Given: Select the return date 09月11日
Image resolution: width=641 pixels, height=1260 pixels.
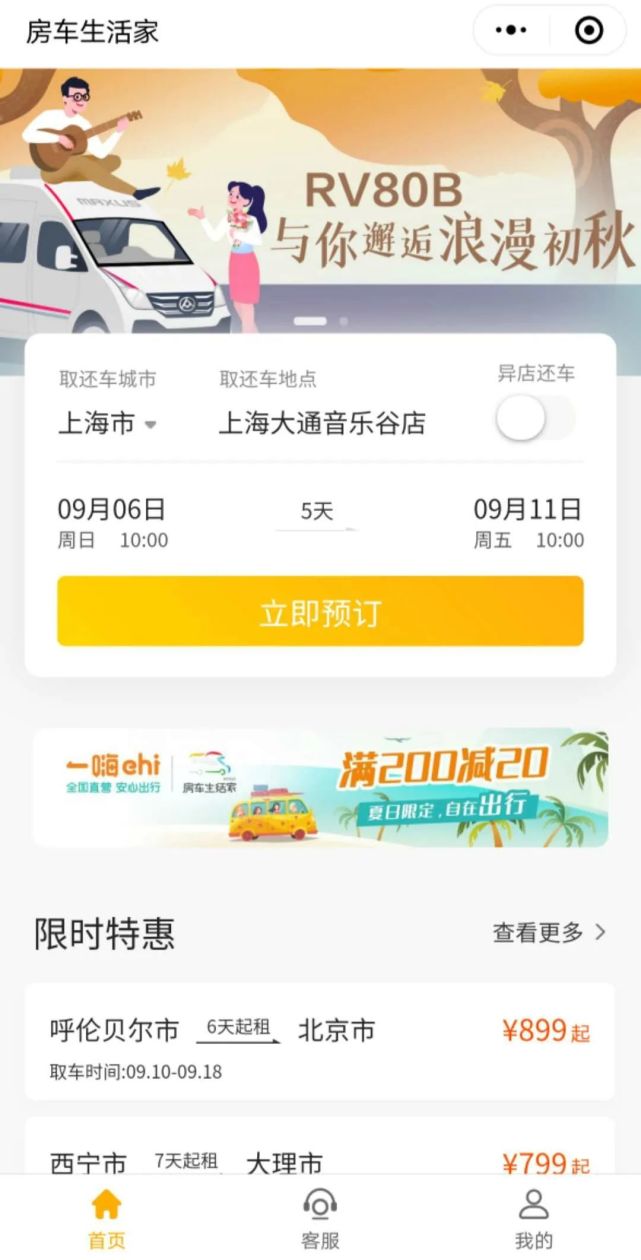Looking at the screenshot, I should pyautogui.click(x=528, y=523).
